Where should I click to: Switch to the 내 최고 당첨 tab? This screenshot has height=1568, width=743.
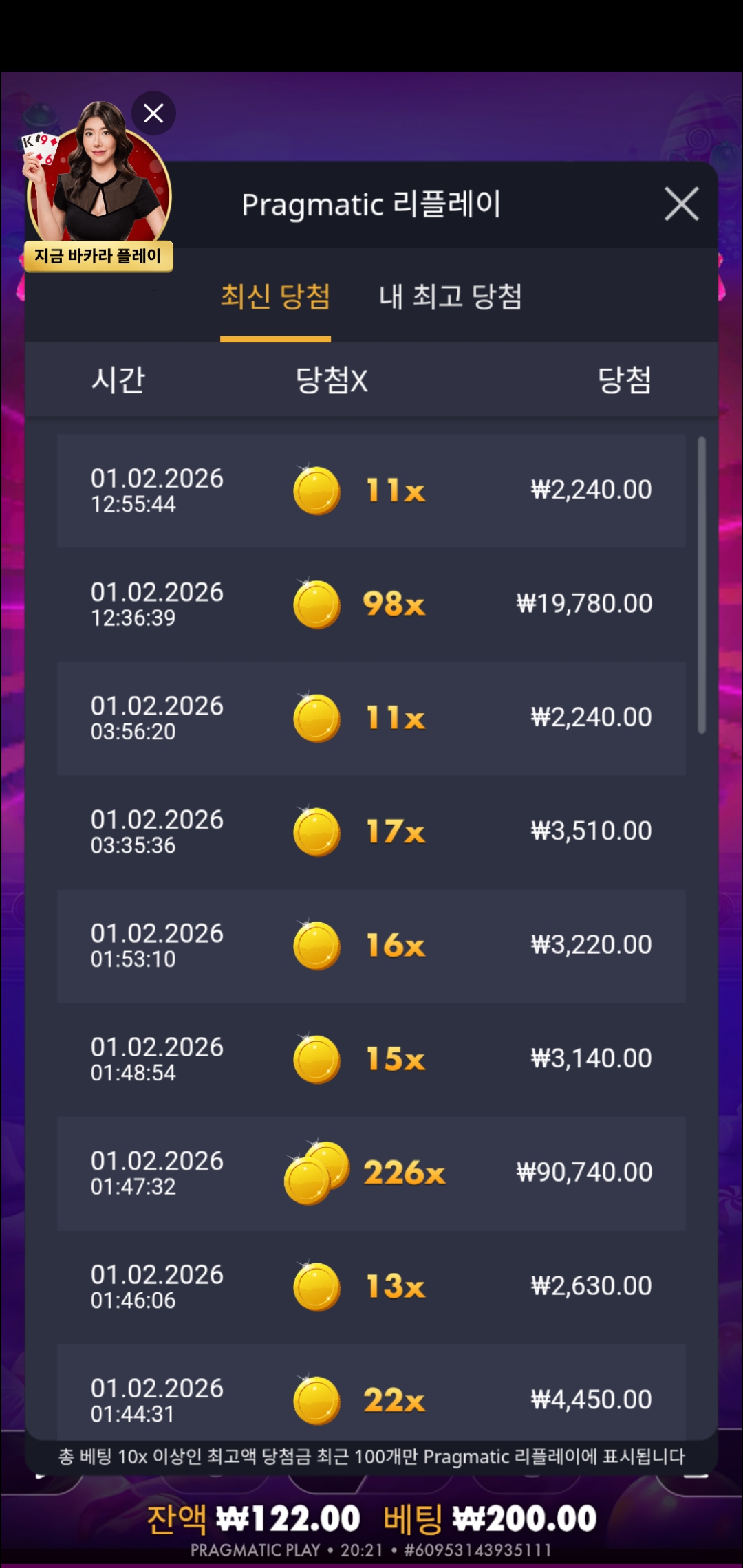[x=451, y=297]
